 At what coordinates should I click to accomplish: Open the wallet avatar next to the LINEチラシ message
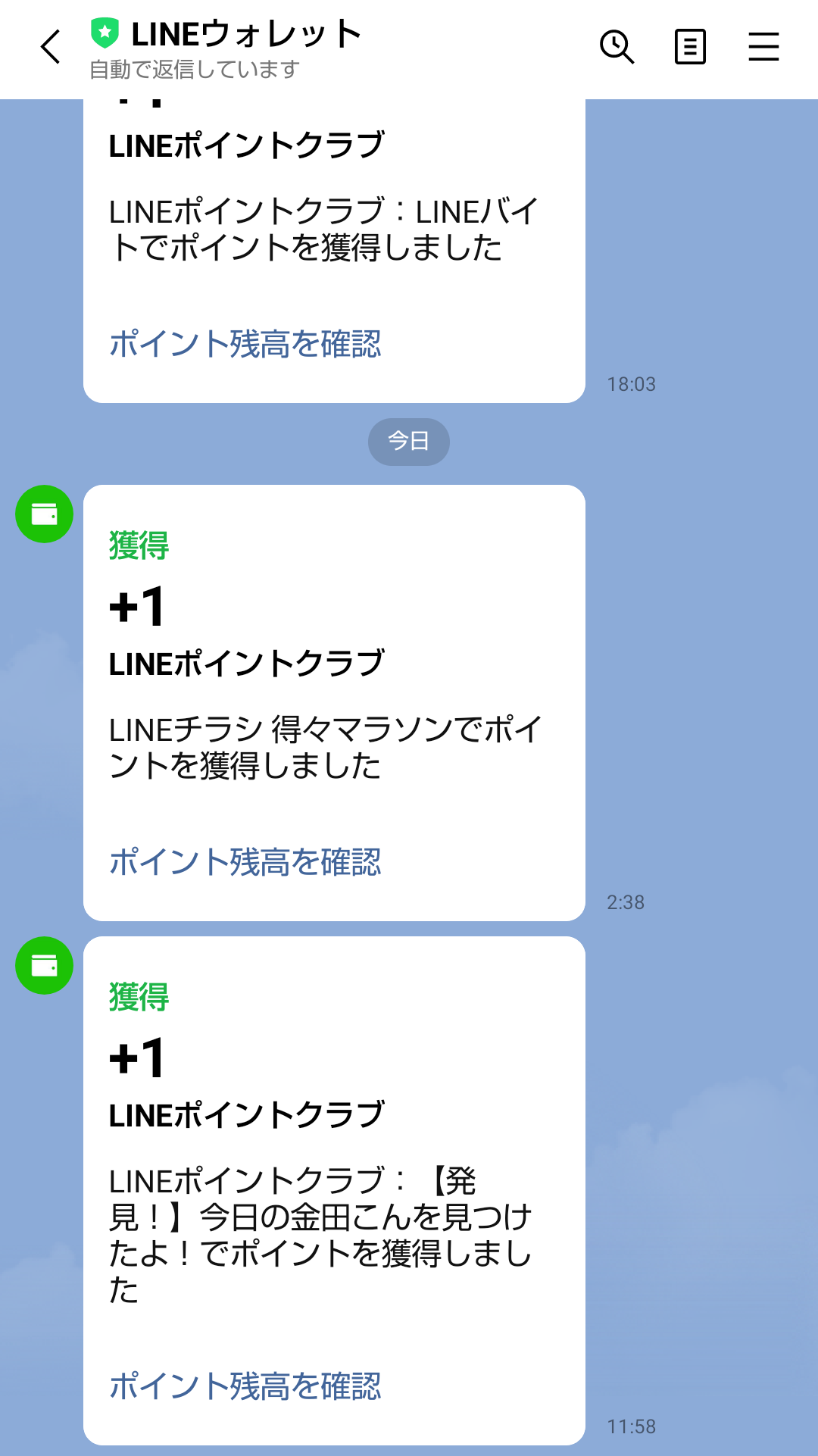point(44,514)
